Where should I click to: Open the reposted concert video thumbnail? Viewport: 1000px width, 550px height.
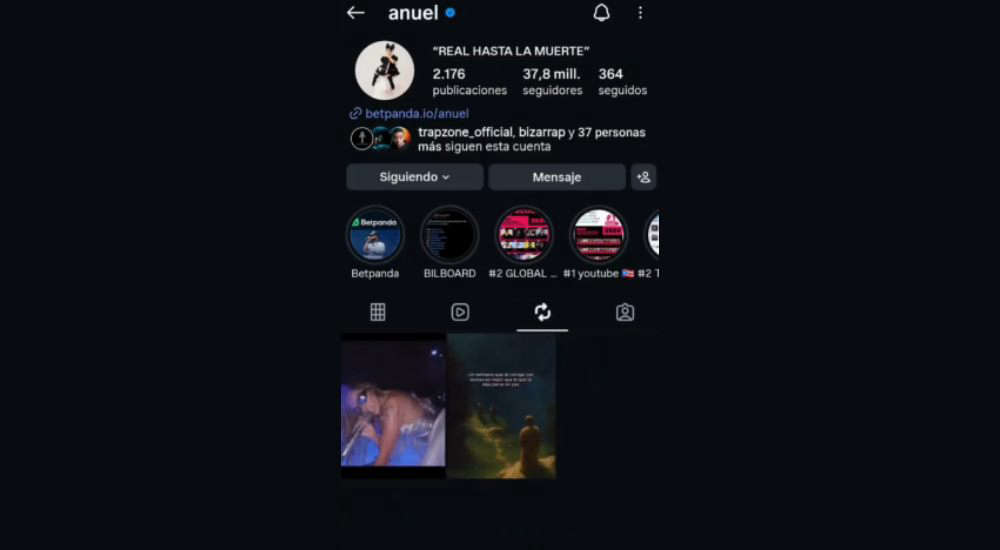[x=393, y=405]
